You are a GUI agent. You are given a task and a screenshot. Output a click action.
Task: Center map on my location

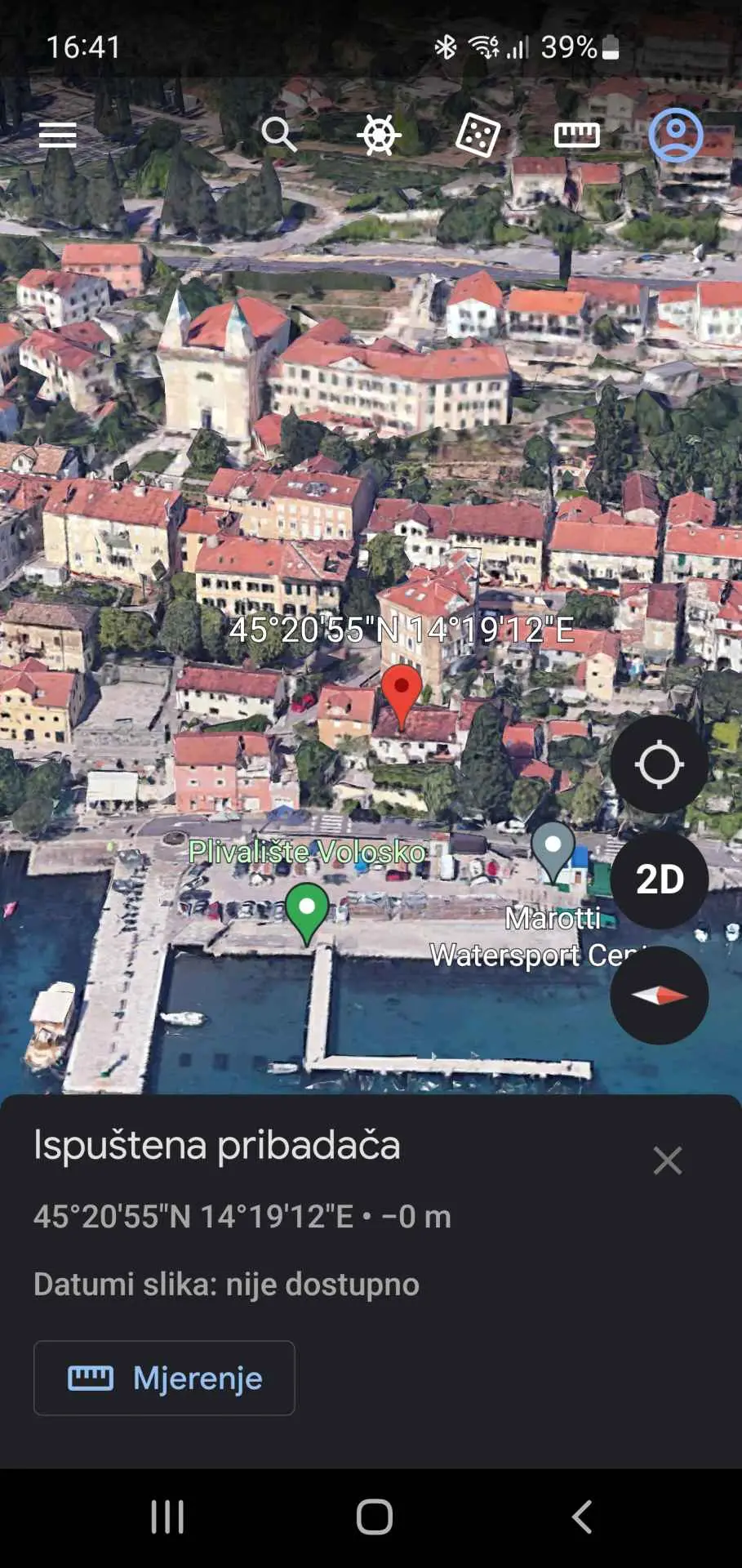659,765
